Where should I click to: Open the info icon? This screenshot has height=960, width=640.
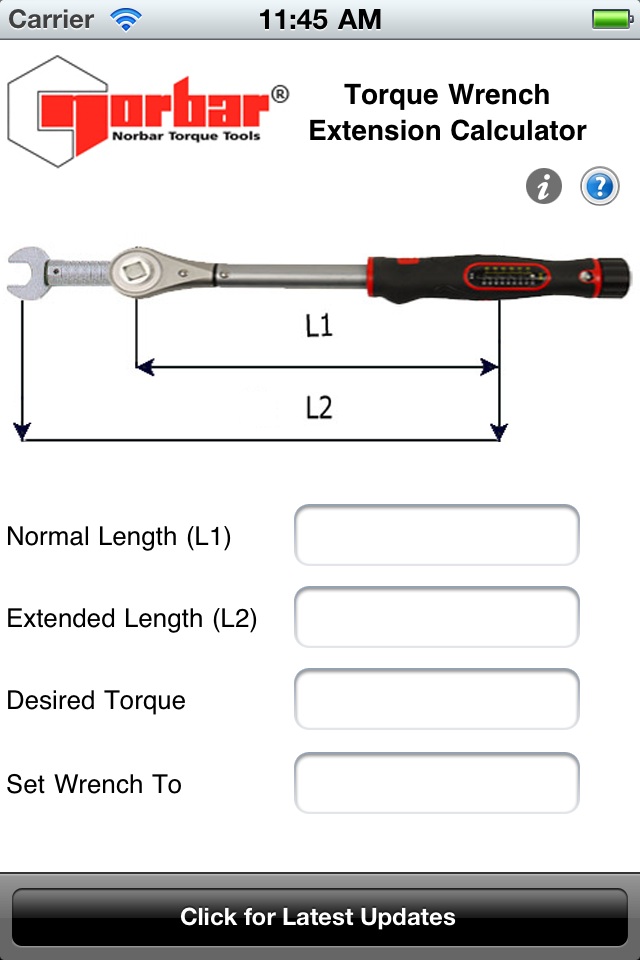544,187
